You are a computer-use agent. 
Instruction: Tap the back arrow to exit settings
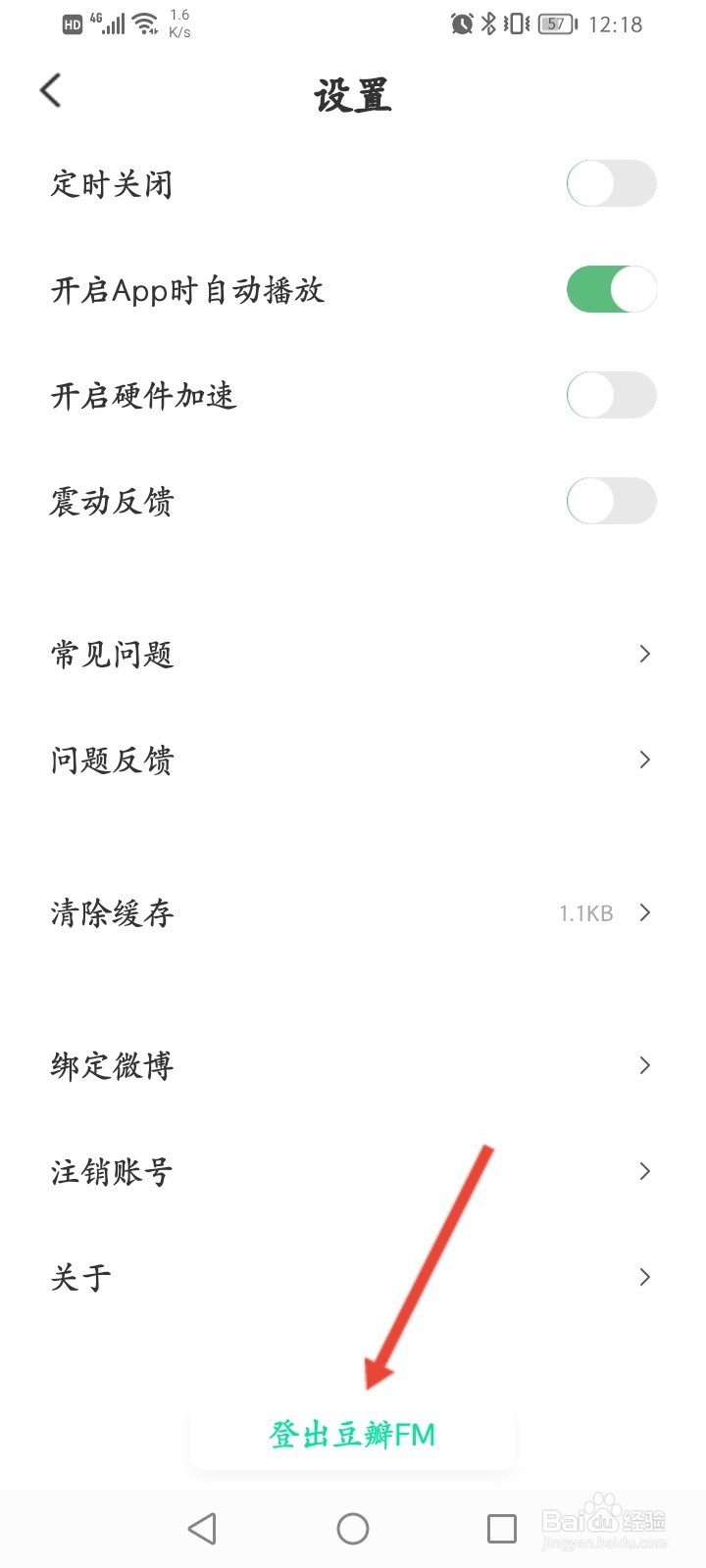pyautogui.click(x=50, y=90)
